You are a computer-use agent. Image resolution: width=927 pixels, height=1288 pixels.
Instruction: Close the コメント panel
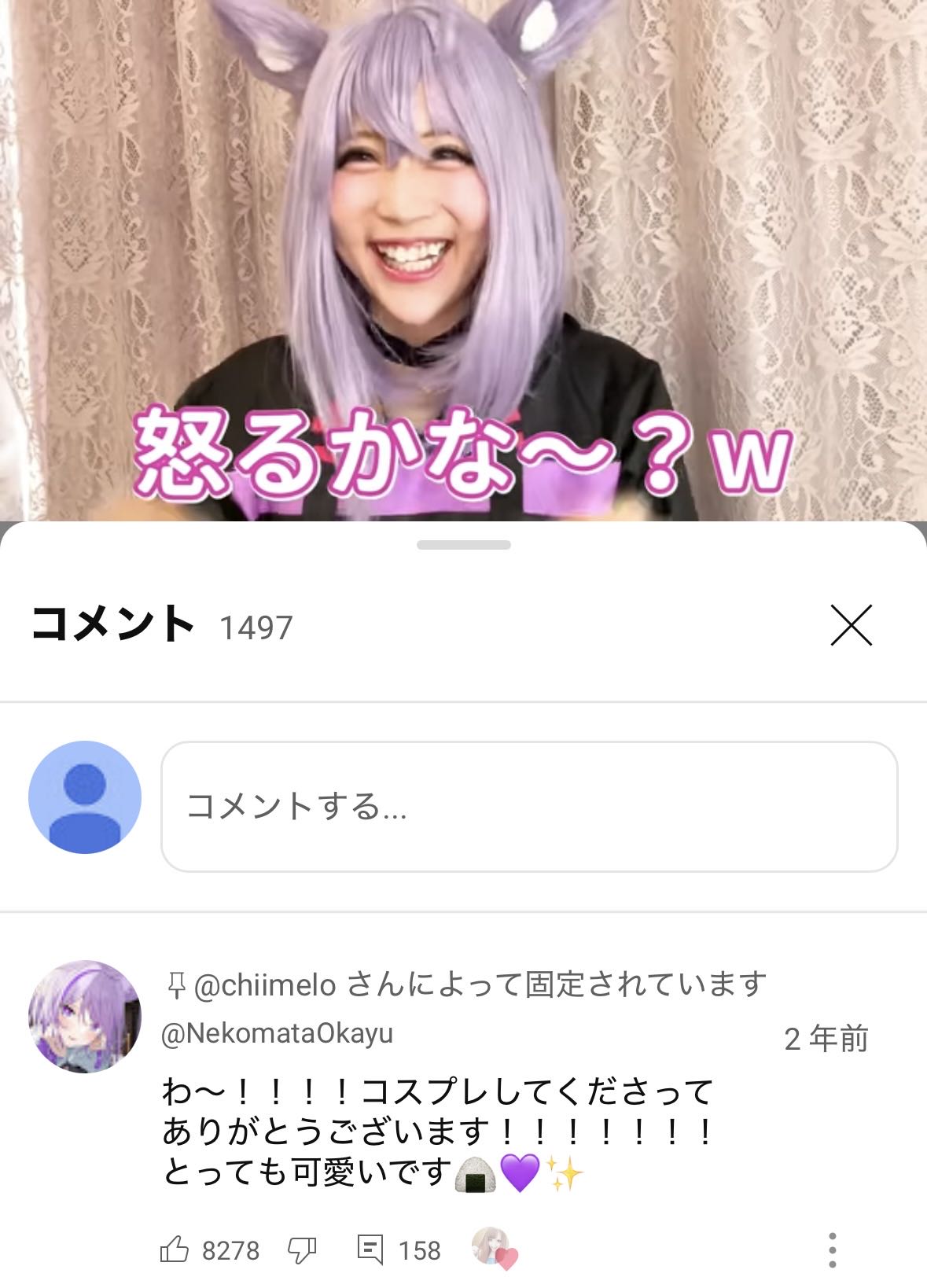[852, 626]
